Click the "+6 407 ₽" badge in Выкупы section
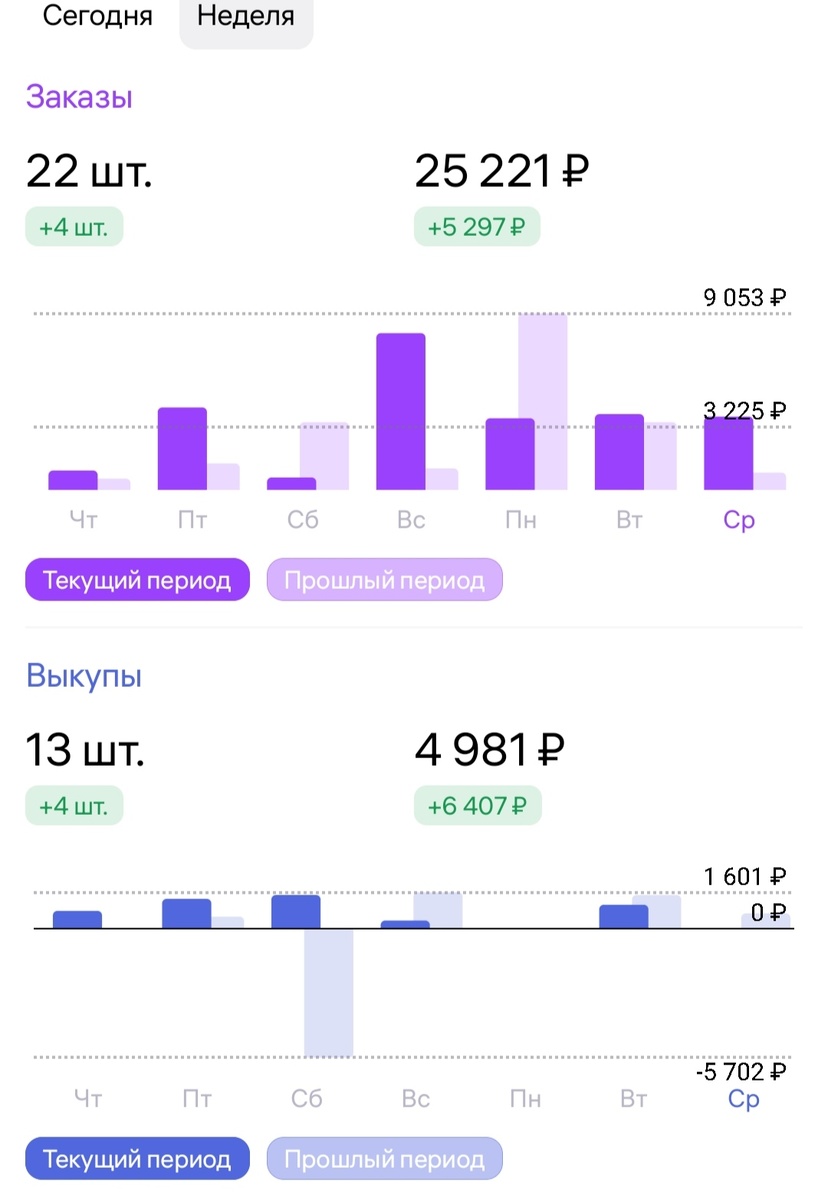The height and width of the screenshot is (1200, 828). pyautogui.click(x=477, y=805)
